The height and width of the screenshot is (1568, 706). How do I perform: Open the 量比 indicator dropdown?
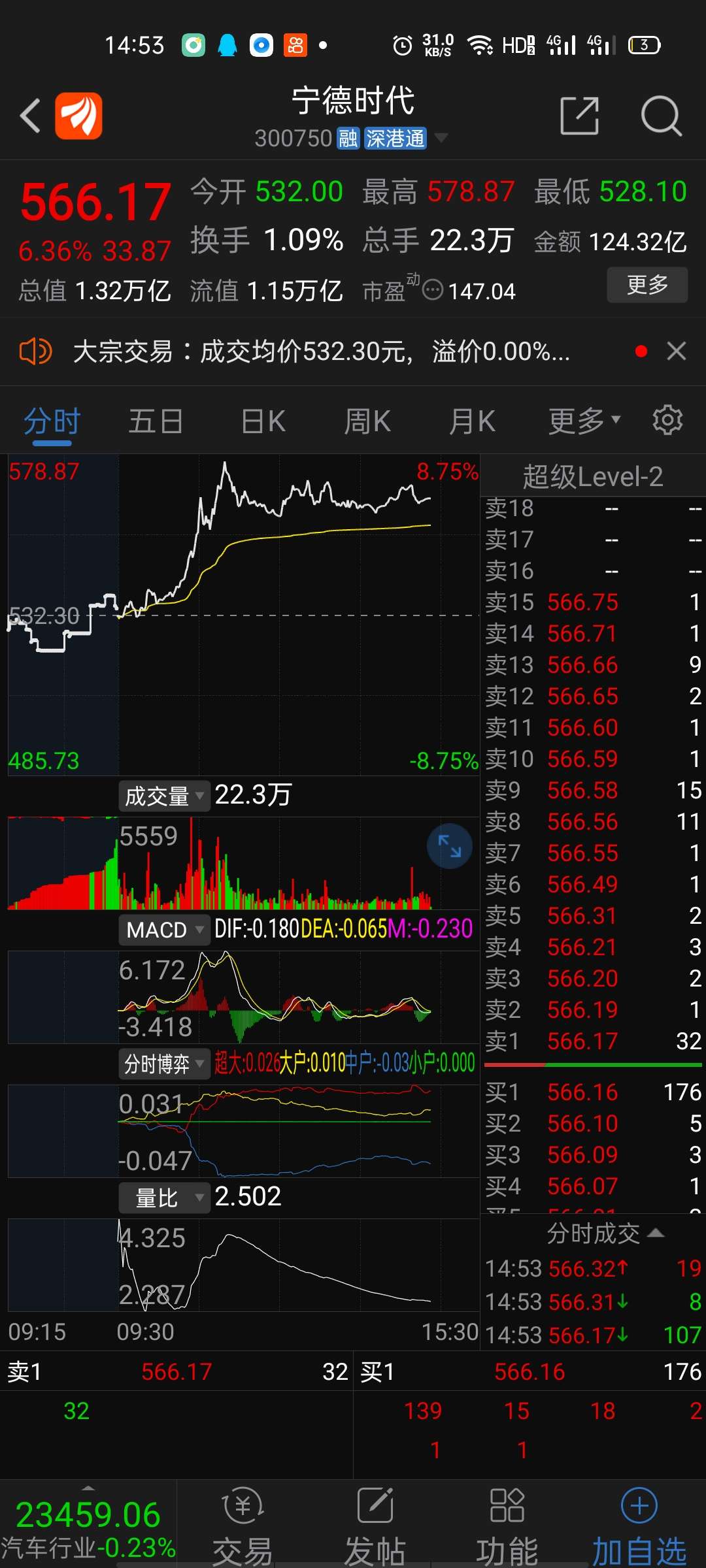[164, 1196]
